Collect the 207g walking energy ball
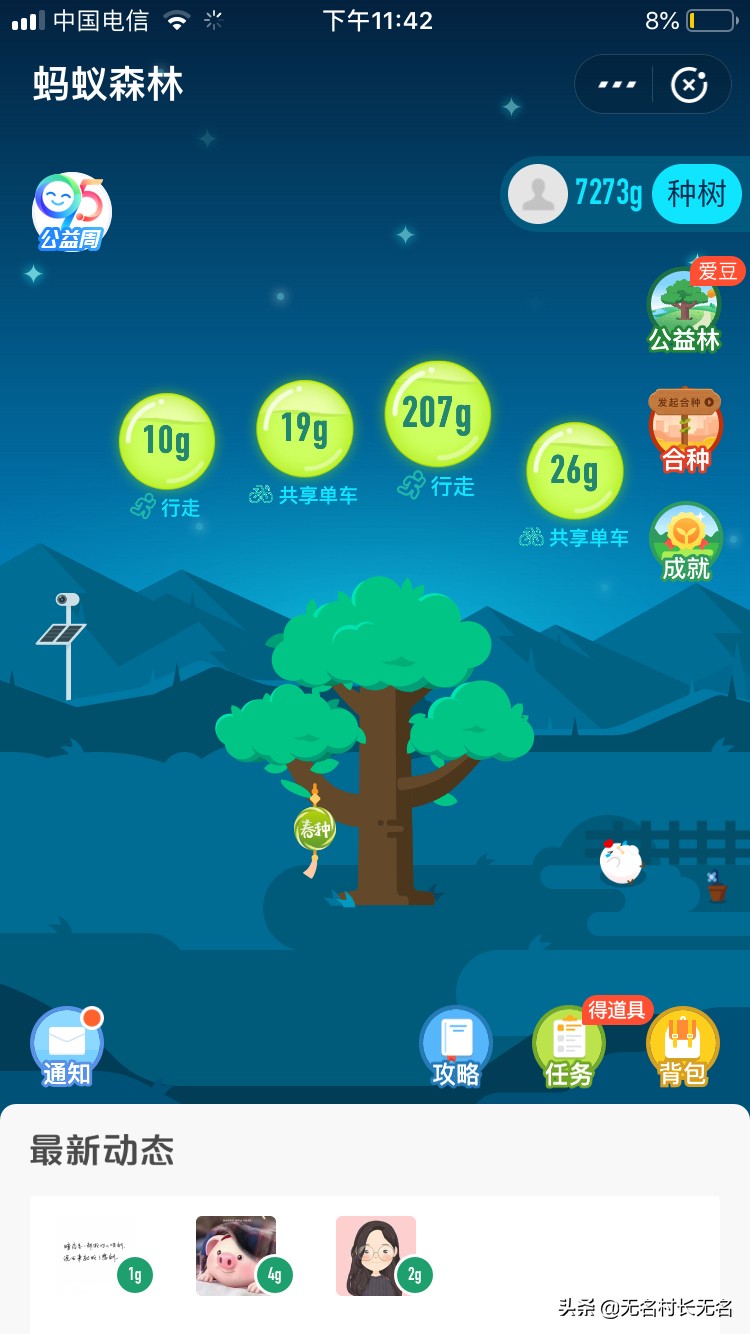The image size is (750, 1334). pos(438,413)
